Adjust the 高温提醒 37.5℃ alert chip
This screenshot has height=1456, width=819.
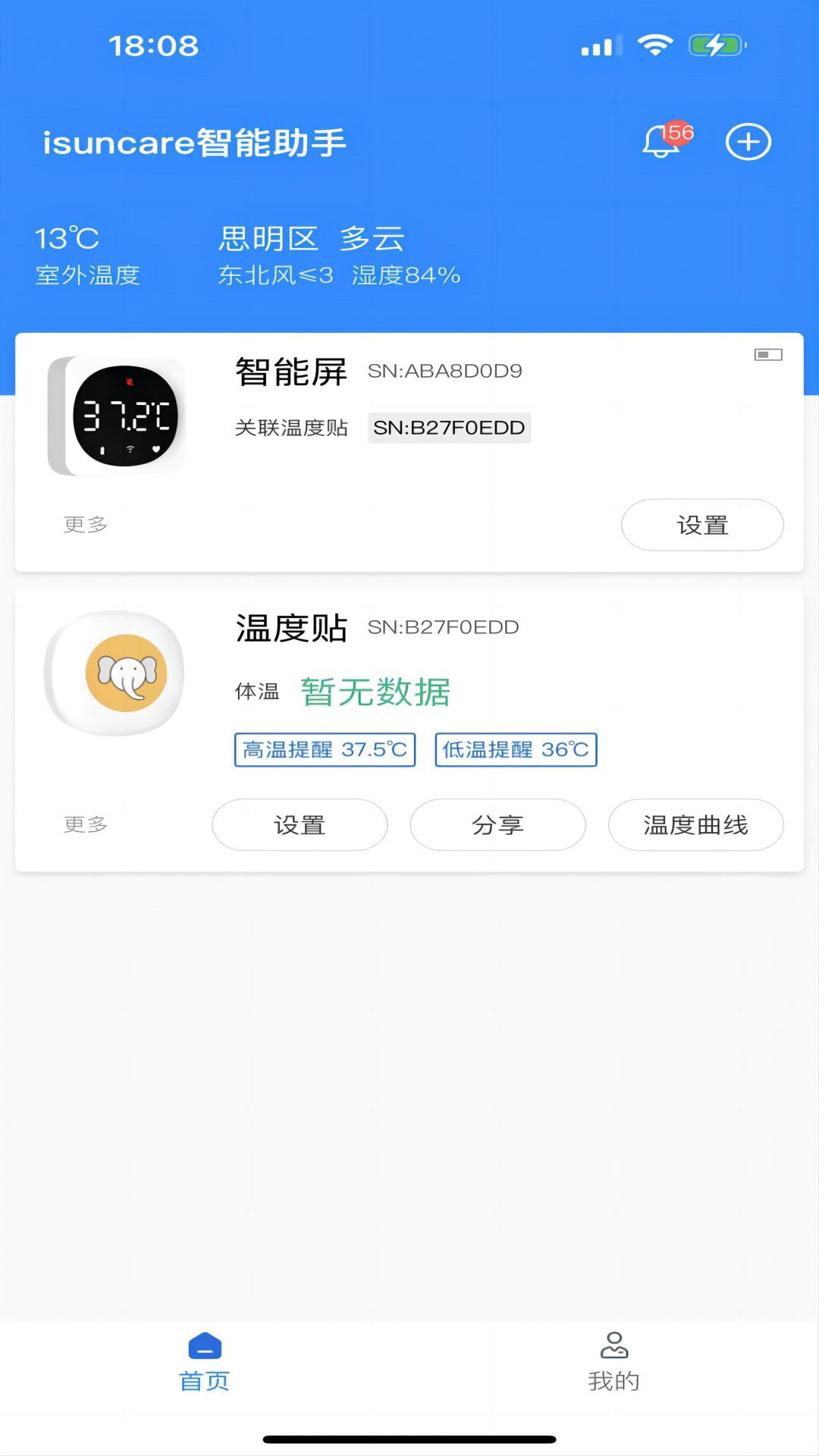(325, 751)
